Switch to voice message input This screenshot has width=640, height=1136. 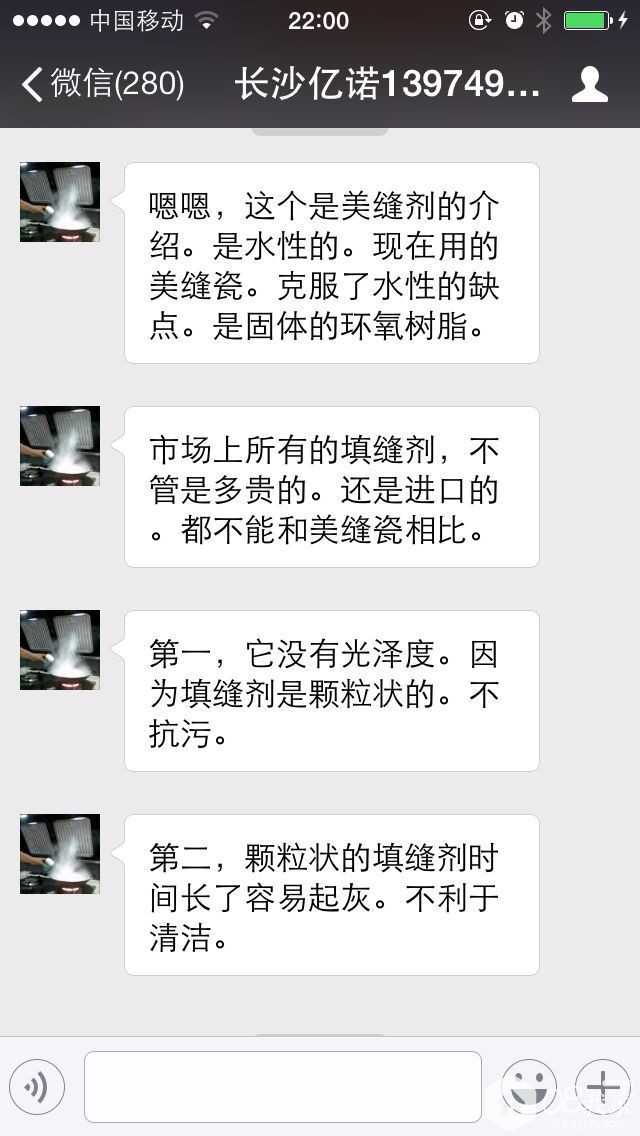pos(37,1087)
